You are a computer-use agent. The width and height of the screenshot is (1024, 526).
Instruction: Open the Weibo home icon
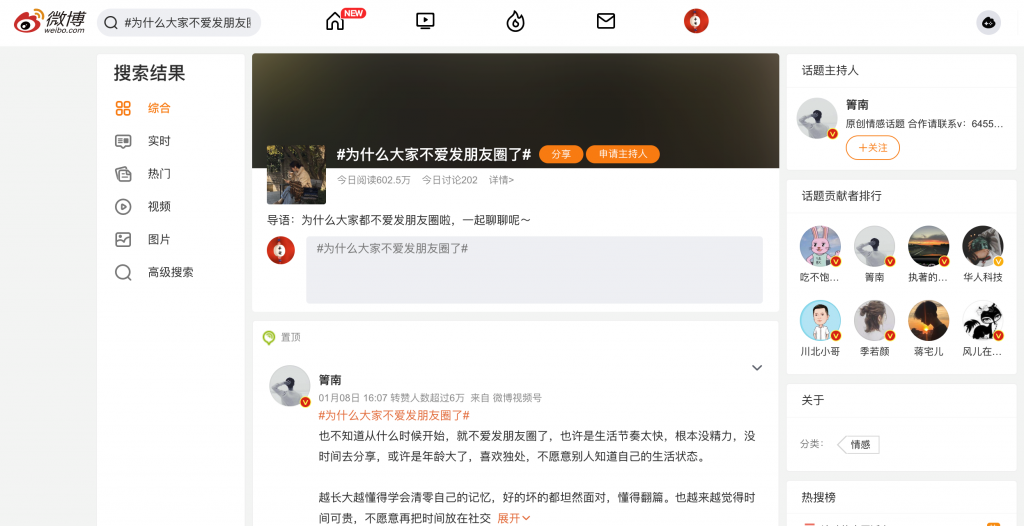(x=335, y=21)
